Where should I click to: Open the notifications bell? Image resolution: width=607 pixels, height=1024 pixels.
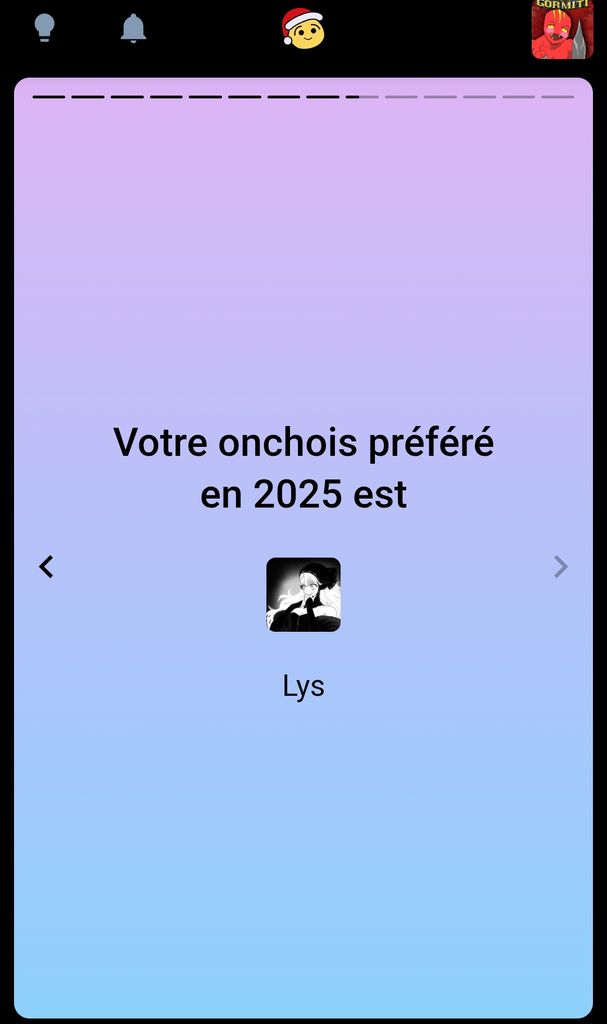[133, 28]
